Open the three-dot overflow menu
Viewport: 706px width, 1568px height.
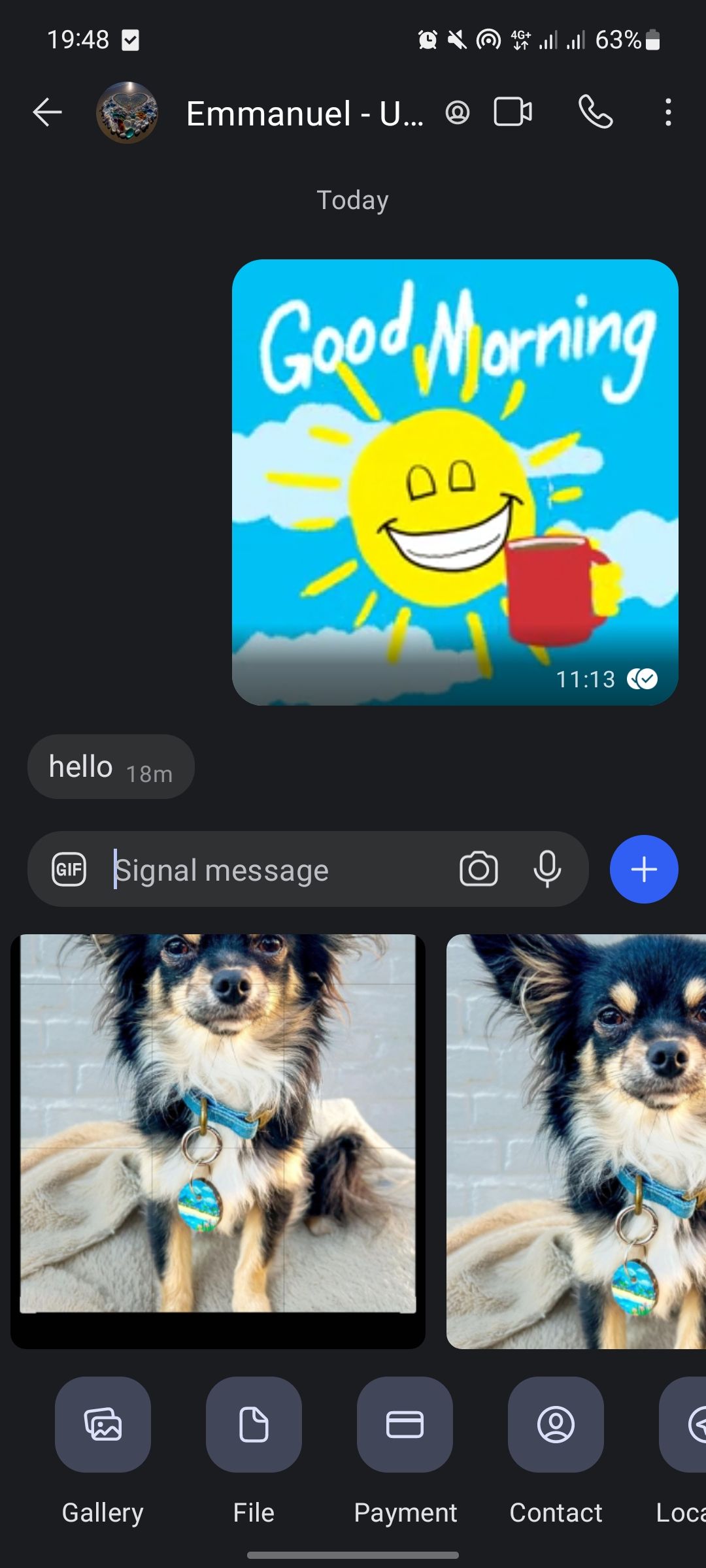point(667,112)
